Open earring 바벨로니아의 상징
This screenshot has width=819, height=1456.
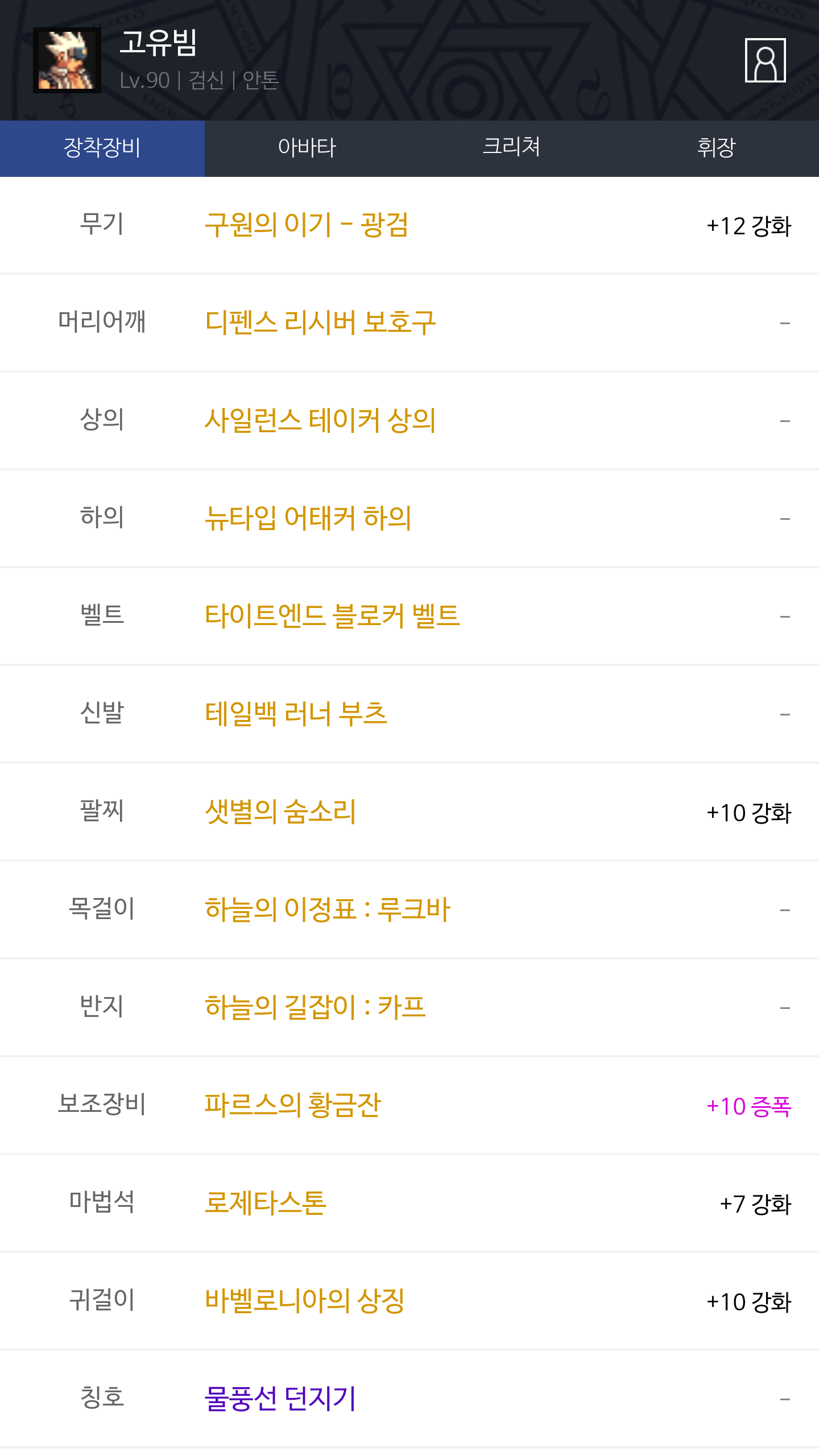click(x=305, y=1301)
